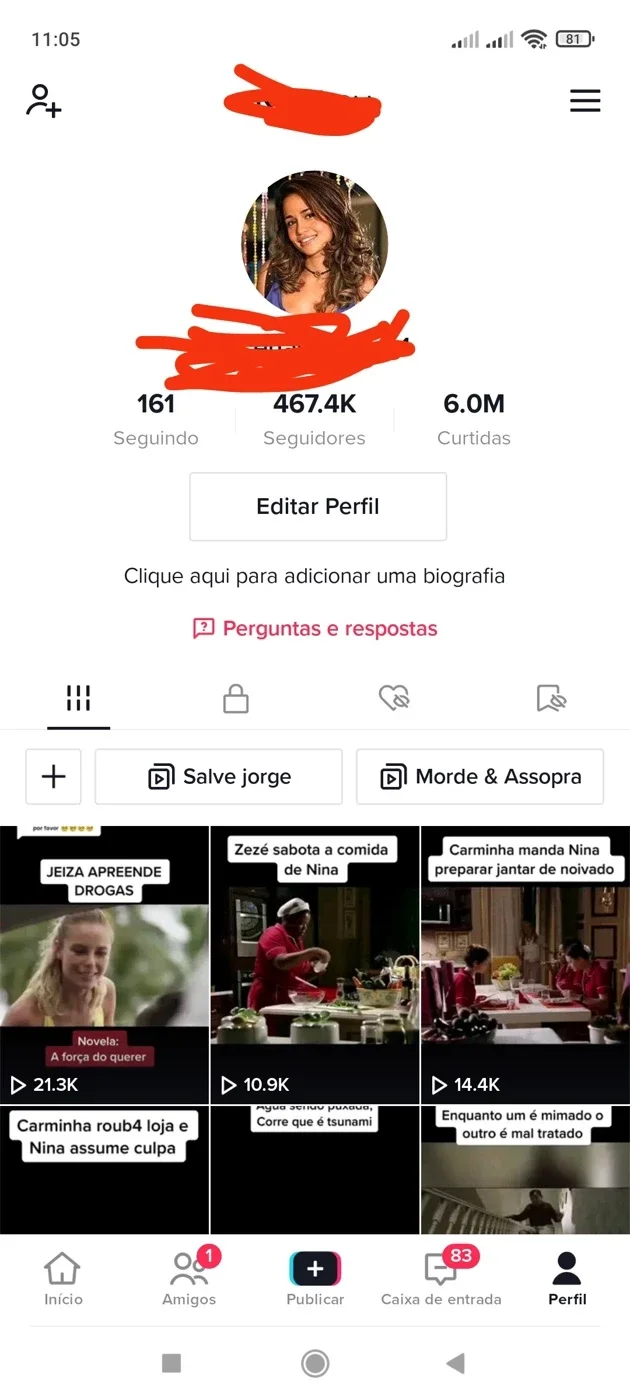This screenshot has width=630, height=1400.
Task: Open Perguntas e respostas link
Action: [x=315, y=629]
